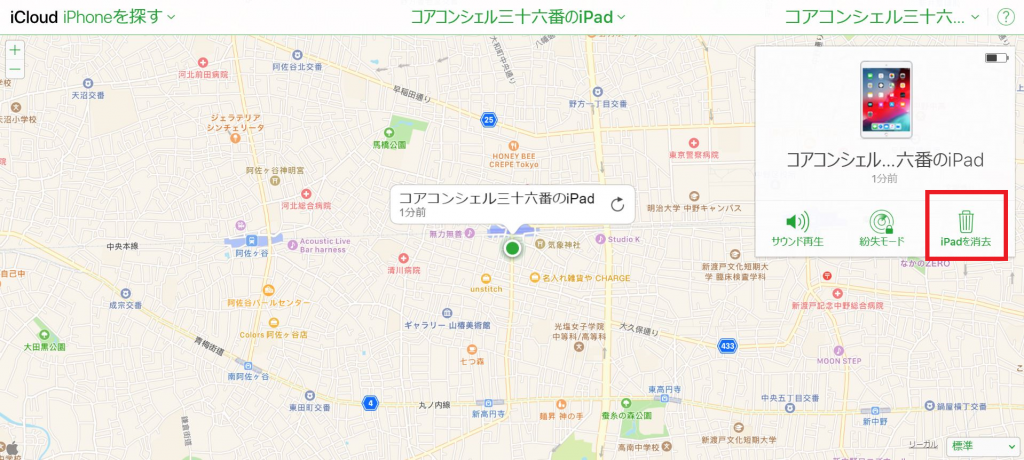Refresh the iPad location
This screenshot has height=460, width=1024.
tap(617, 204)
